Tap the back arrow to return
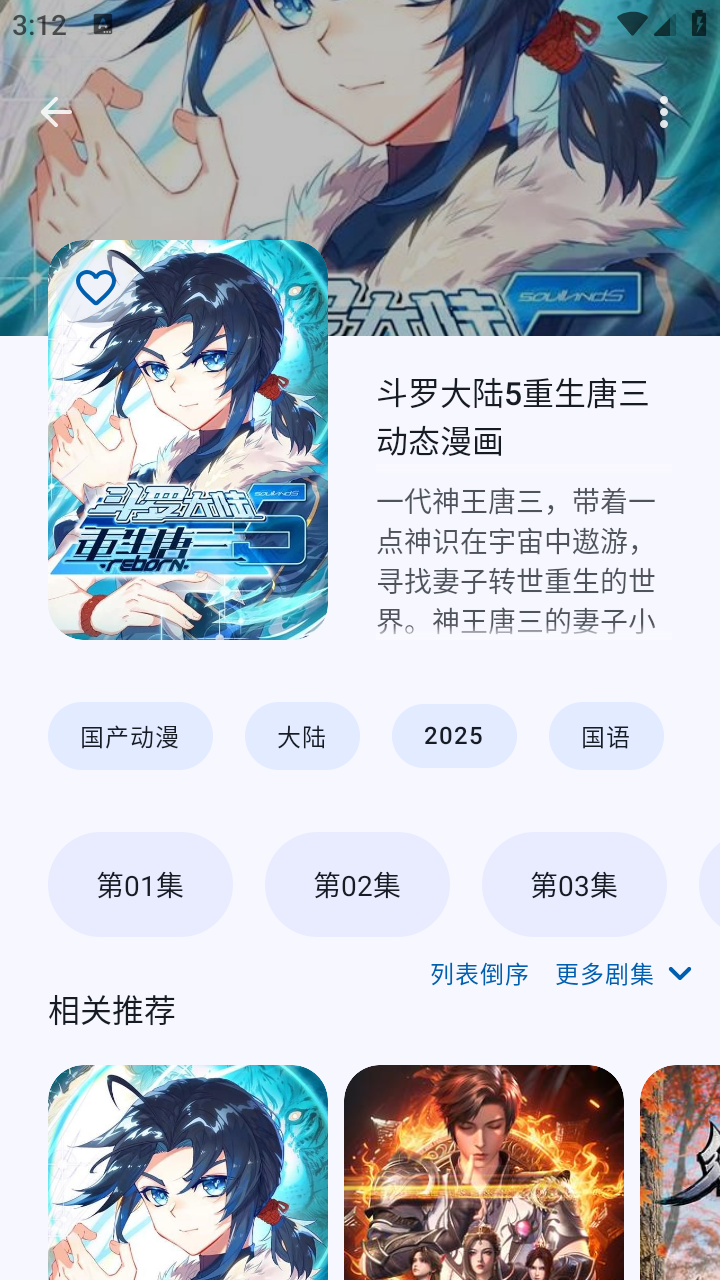The height and width of the screenshot is (1280, 720). 54,113
